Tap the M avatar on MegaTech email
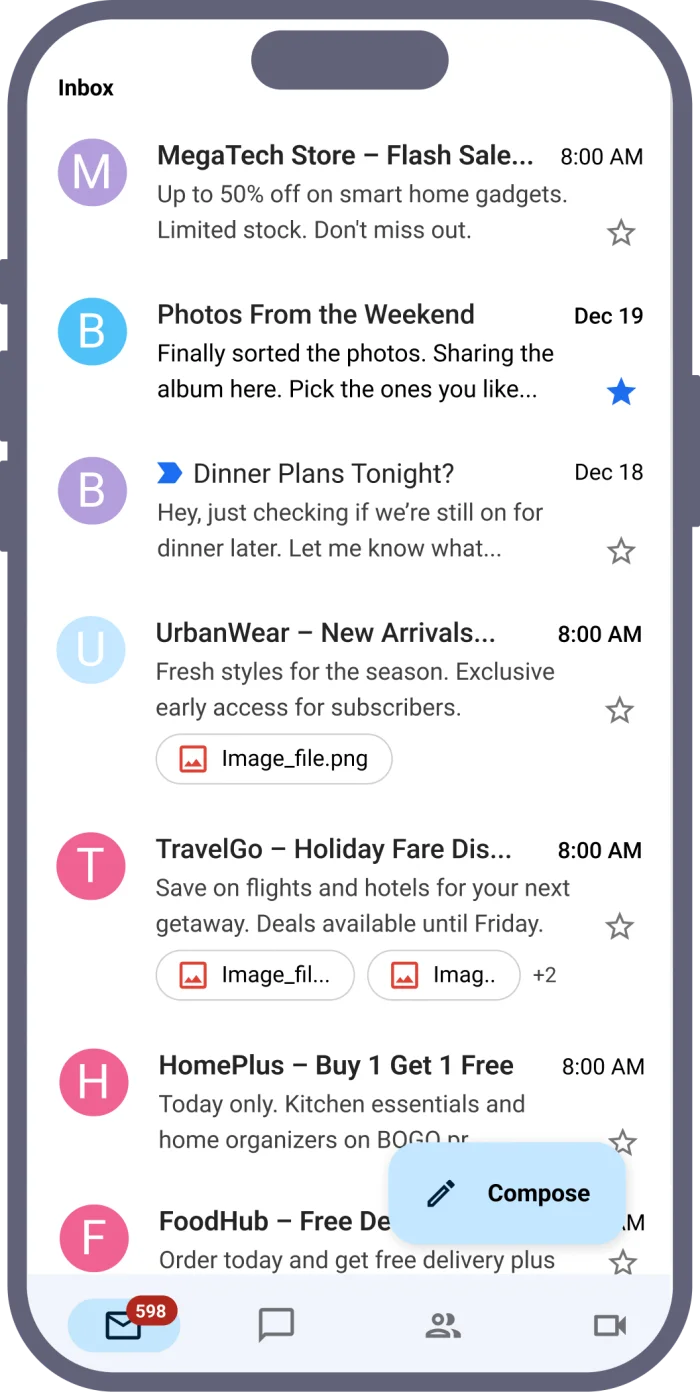Screen dimensions: 700x1392 coord(92,173)
